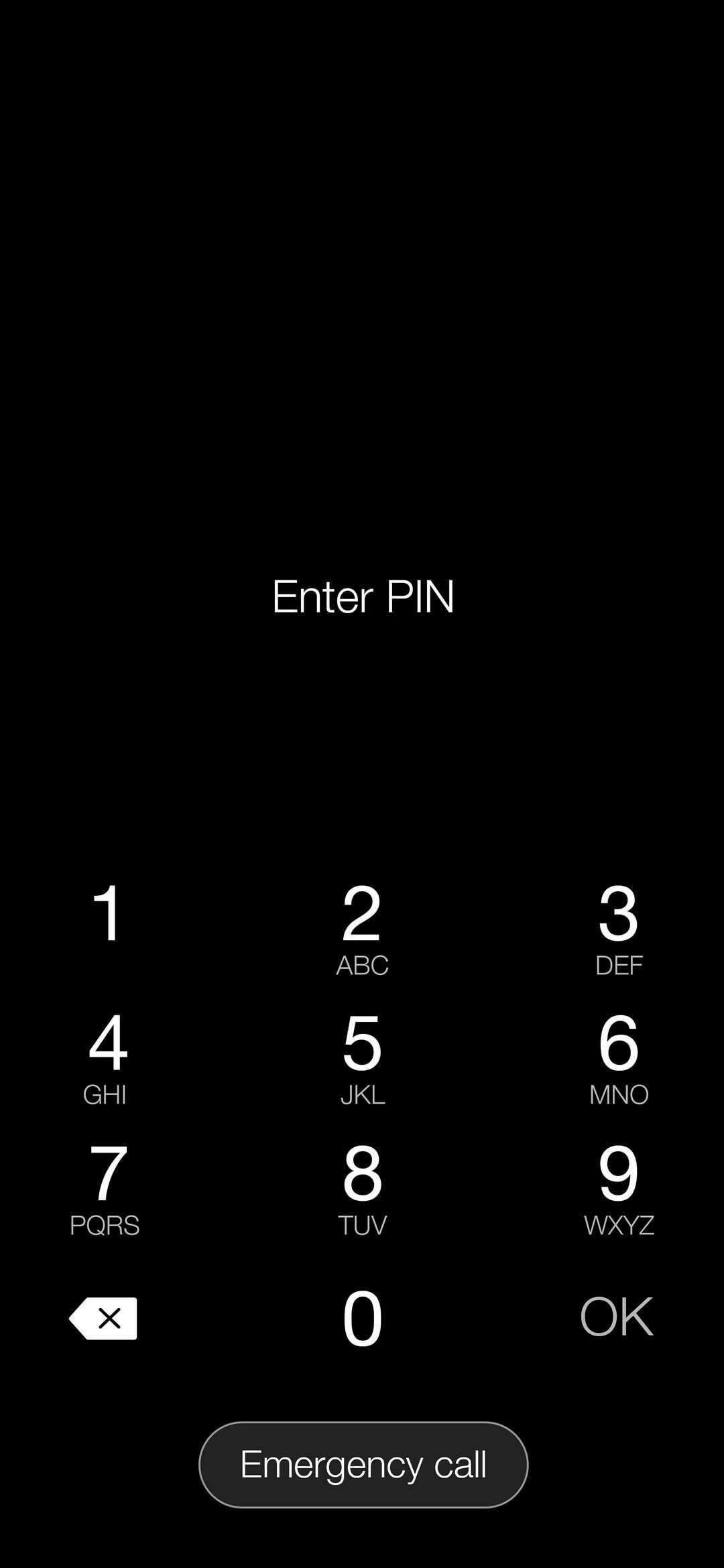Tap the 7 PQRS key
Viewport: 724px width, 1568px height.
click(105, 1189)
